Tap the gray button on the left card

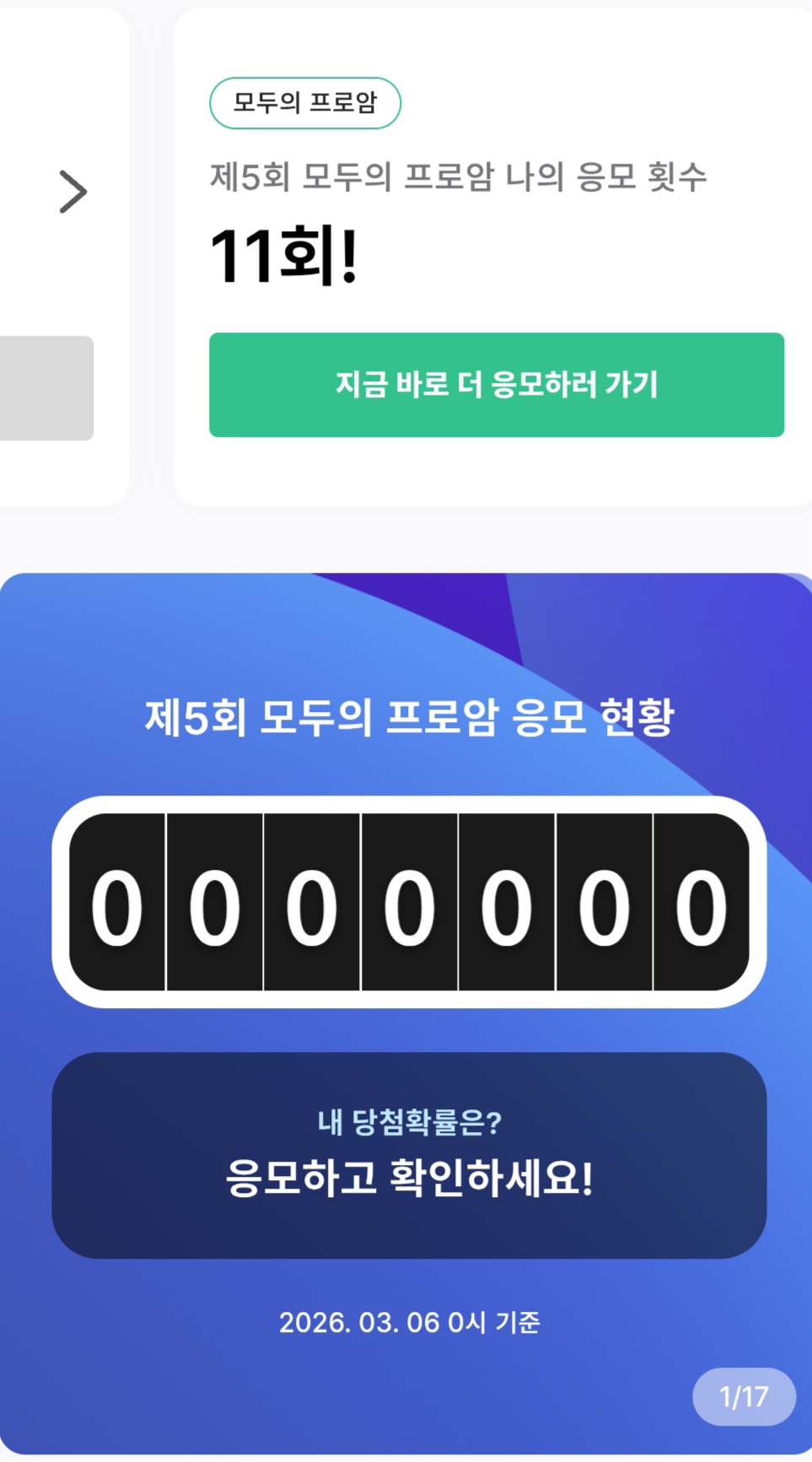coord(46,388)
